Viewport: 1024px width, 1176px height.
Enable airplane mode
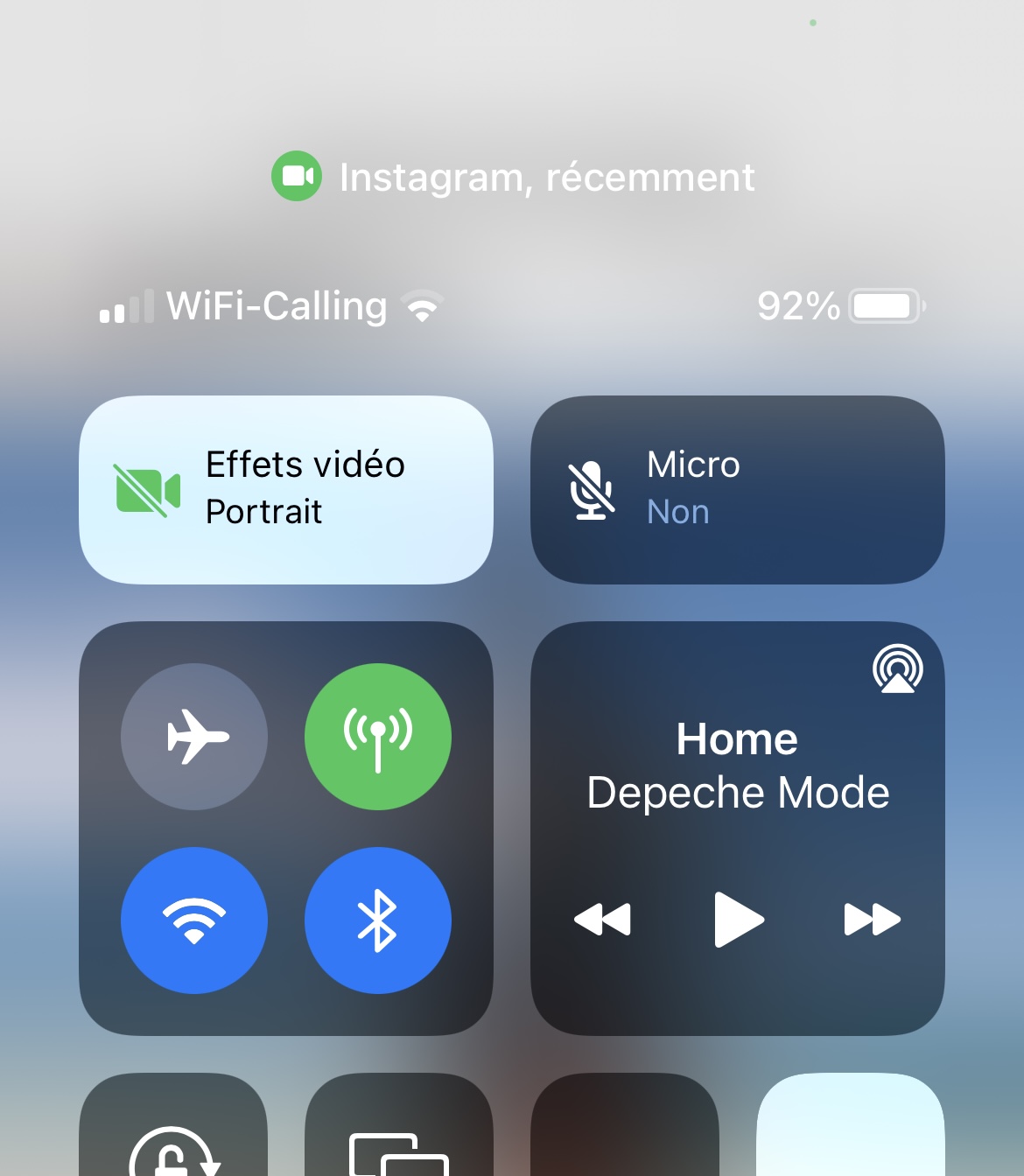[194, 737]
